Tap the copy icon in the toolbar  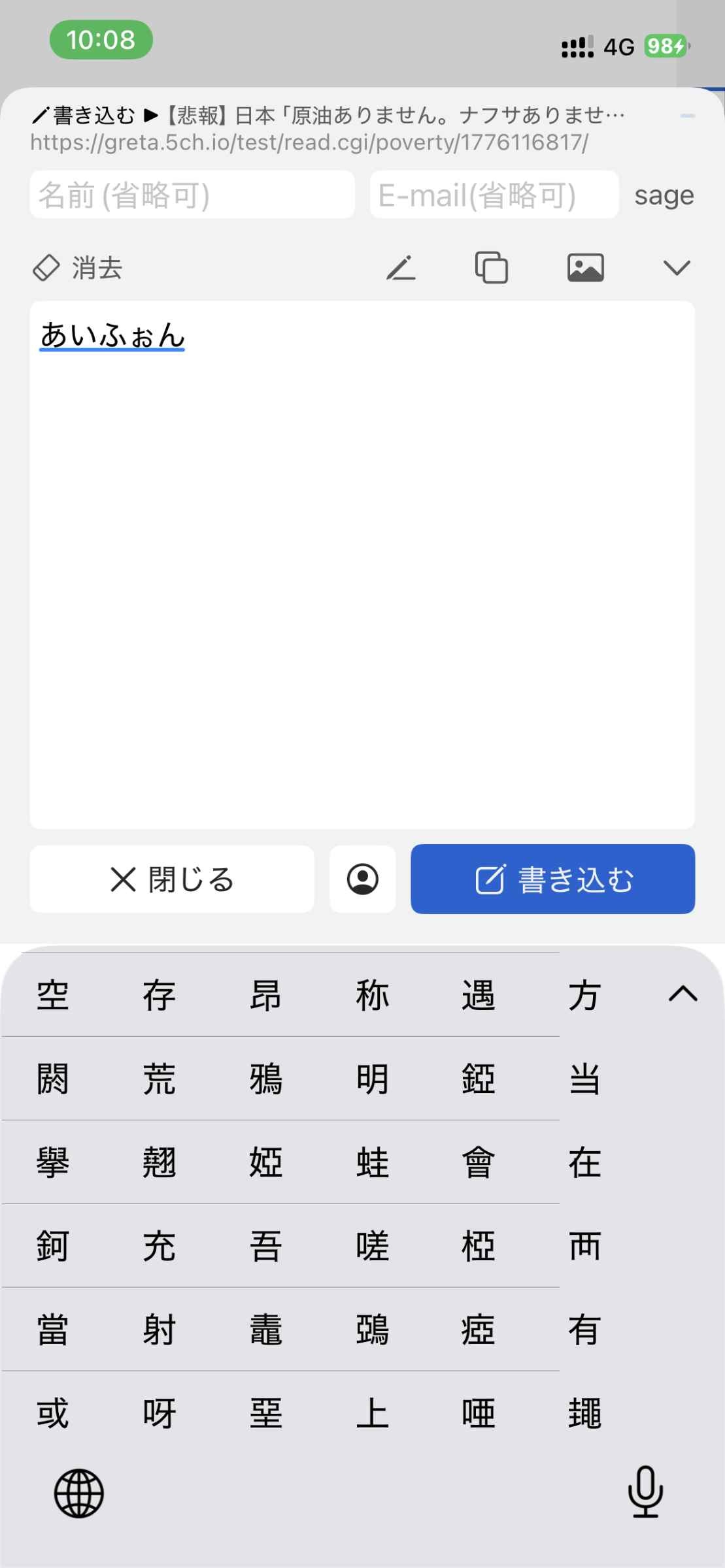coord(492,268)
